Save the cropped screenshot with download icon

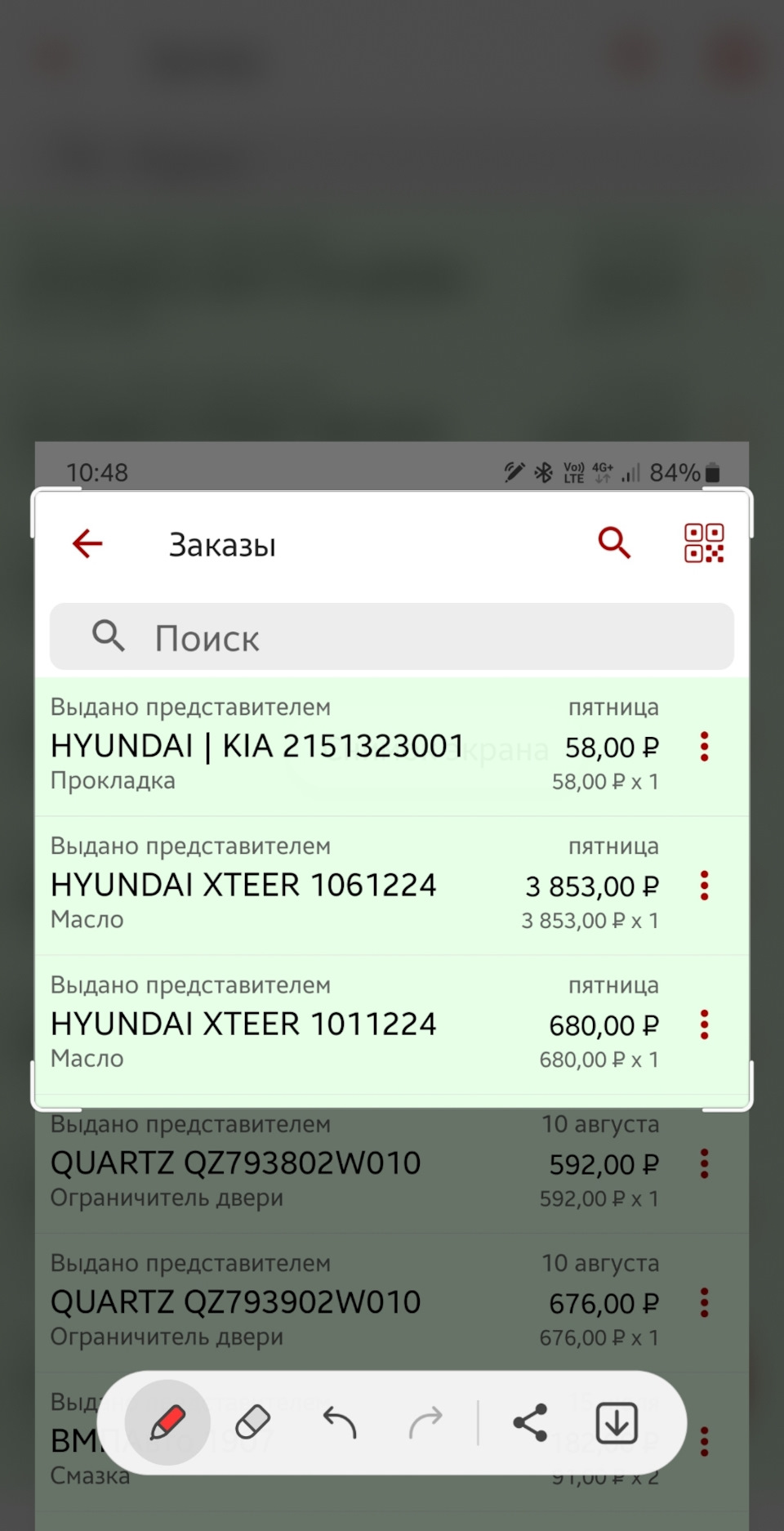click(617, 1422)
